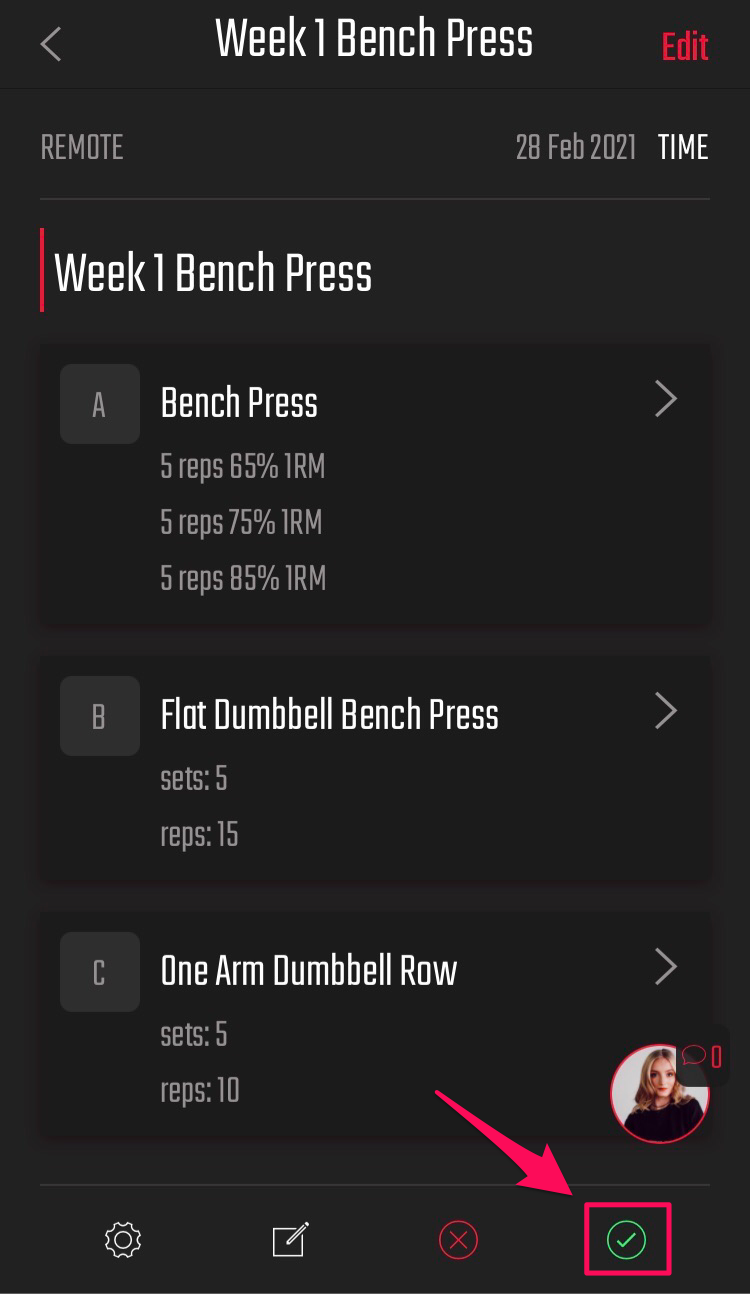750x1294 pixels.
Task: Go back using the top-left arrow
Action: click(51, 44)
